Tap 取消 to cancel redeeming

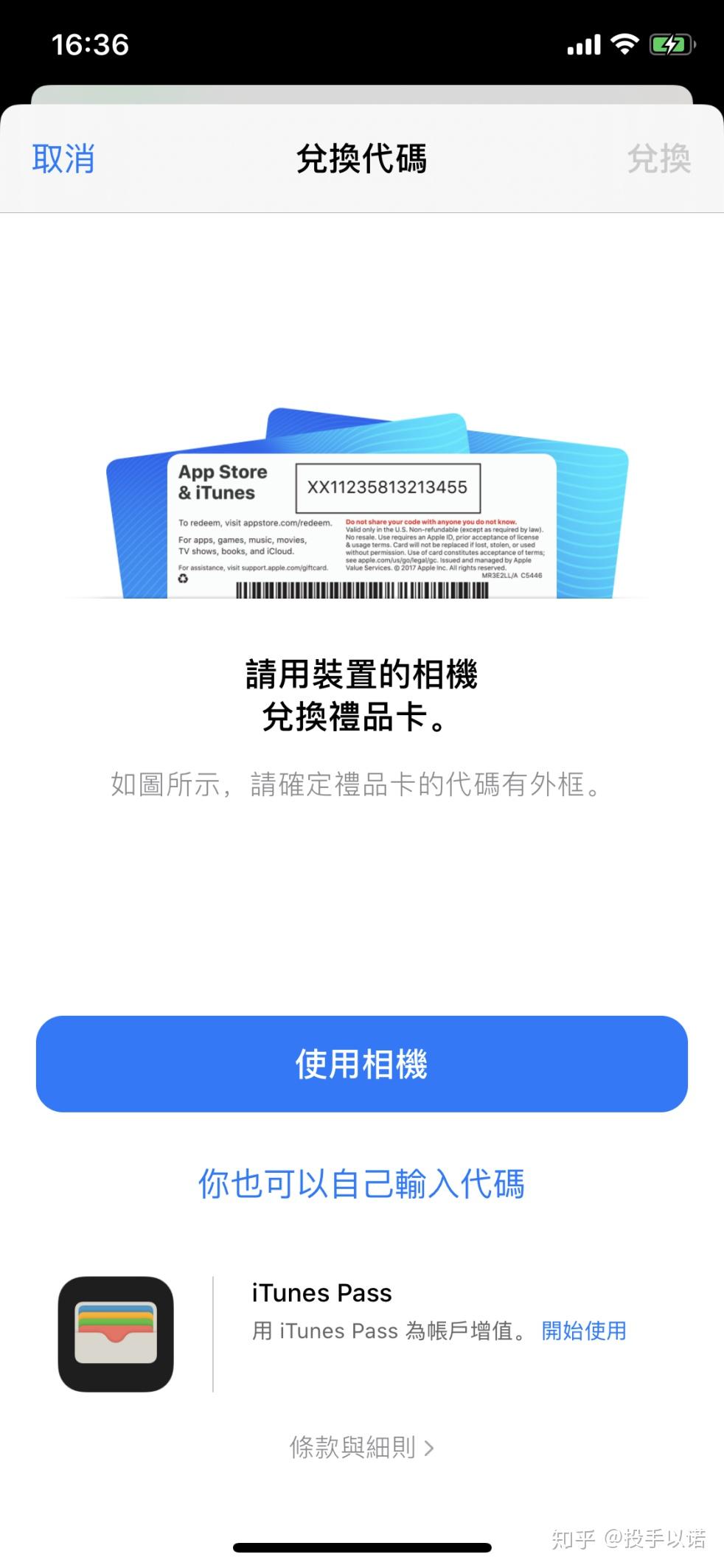click(x=63, y=158)
